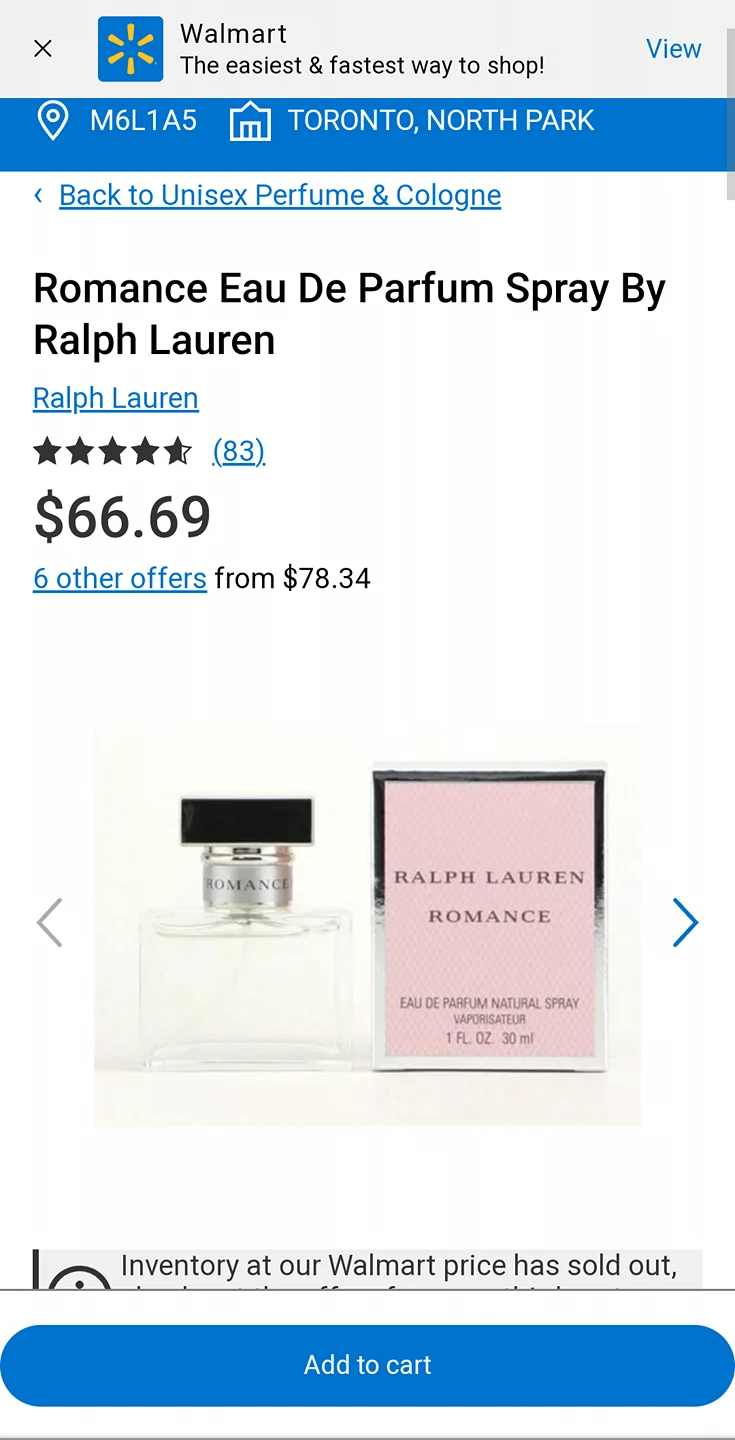
Task: Dismiss the Walmart app banner
Action: [42, 48]
